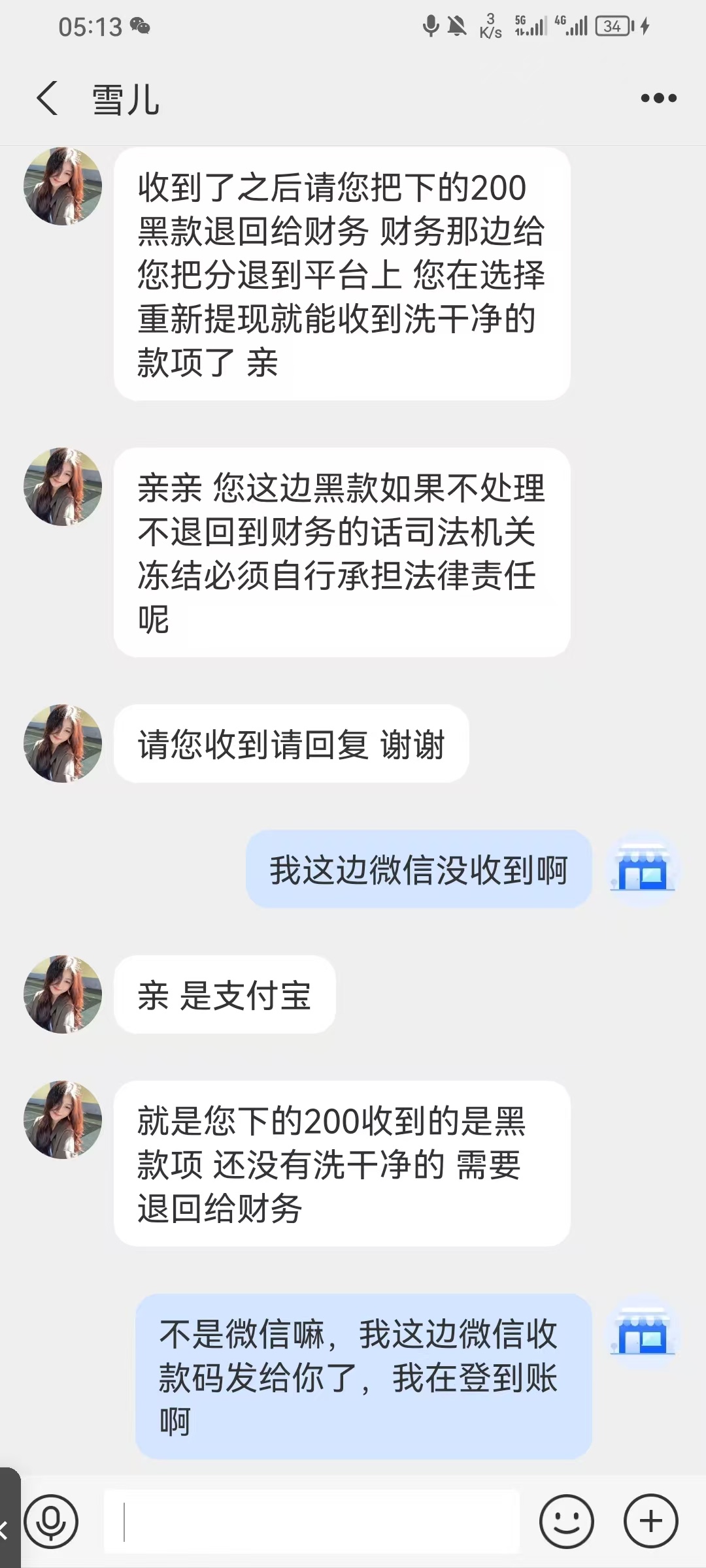Switch to voice message input
Screen dimensions: 706x1568
51,1521
